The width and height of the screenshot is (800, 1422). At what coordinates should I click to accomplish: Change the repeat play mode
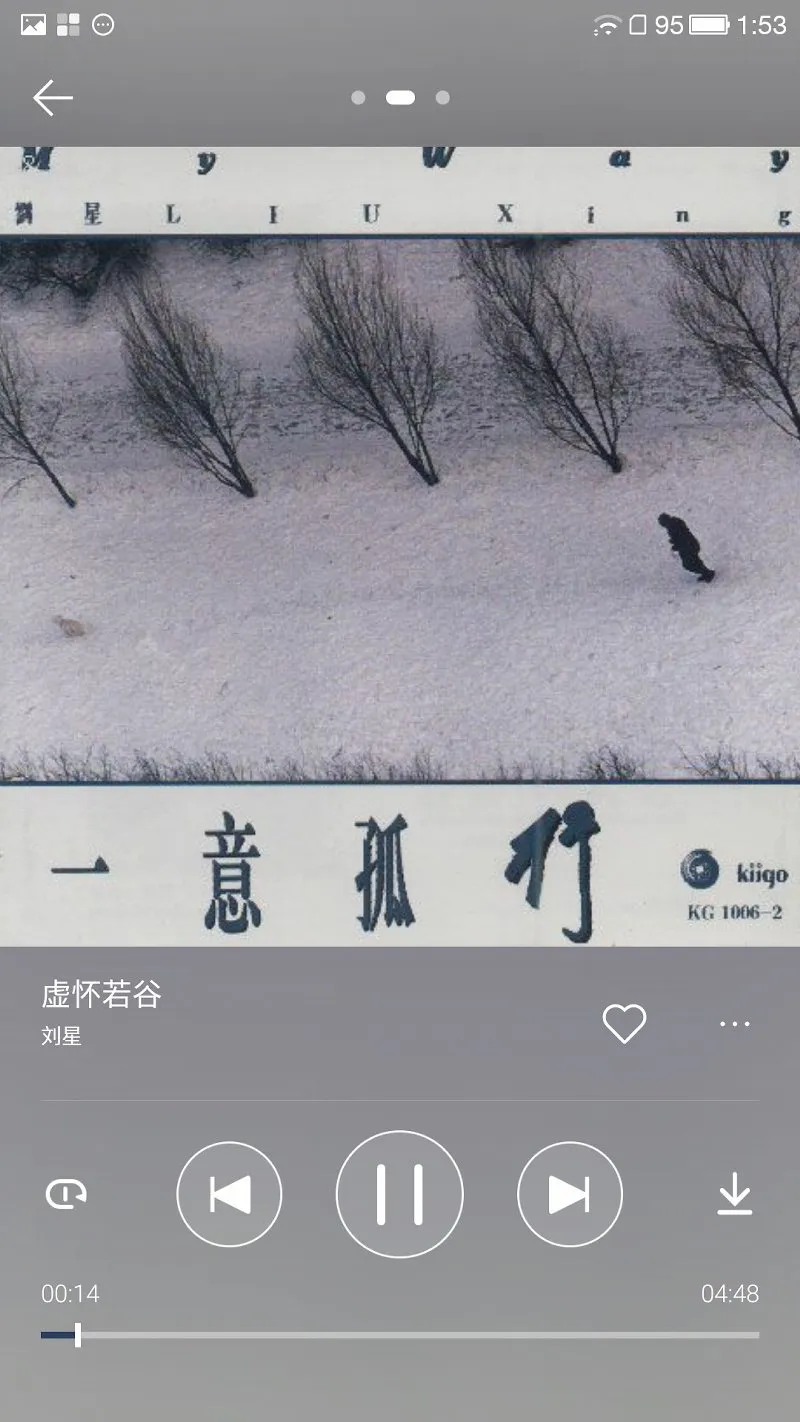click(66, 1194)
